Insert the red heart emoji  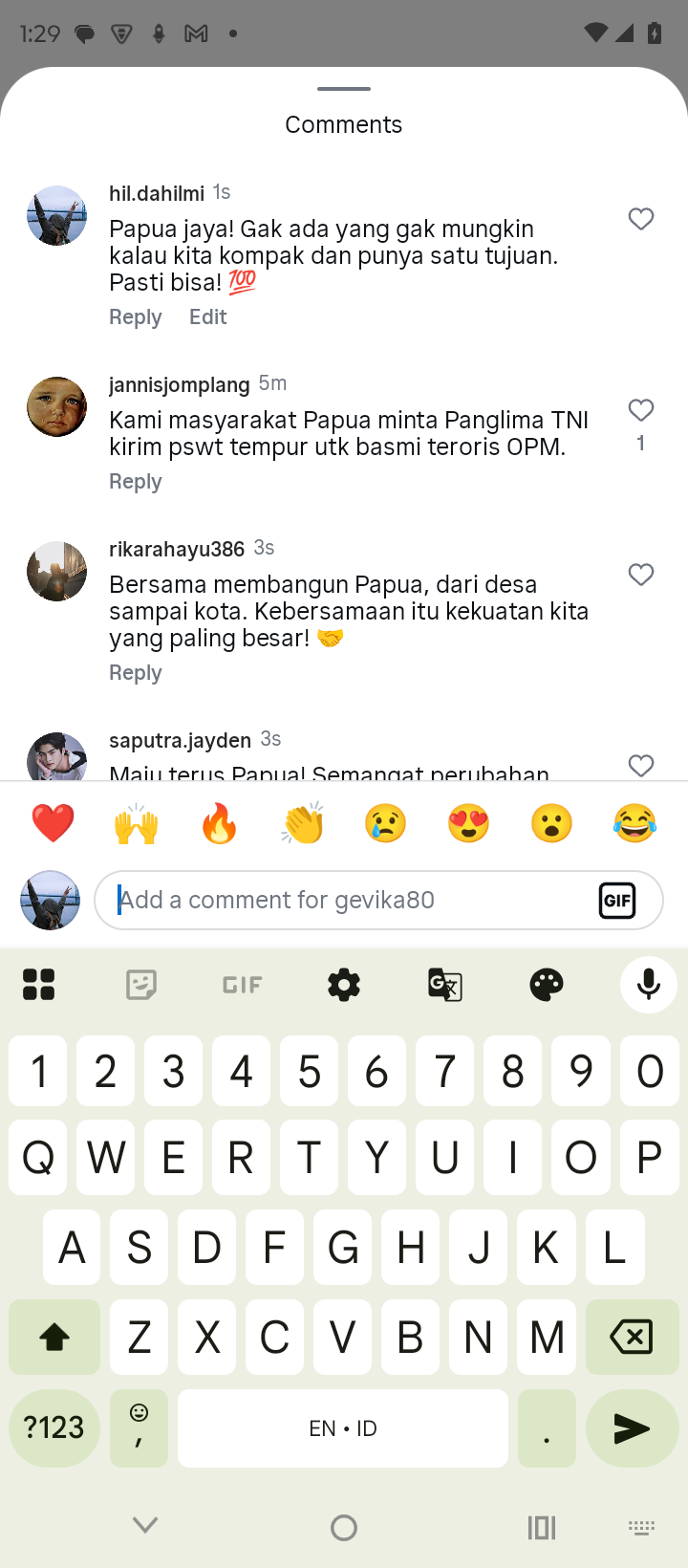click(x=53, y=823)
